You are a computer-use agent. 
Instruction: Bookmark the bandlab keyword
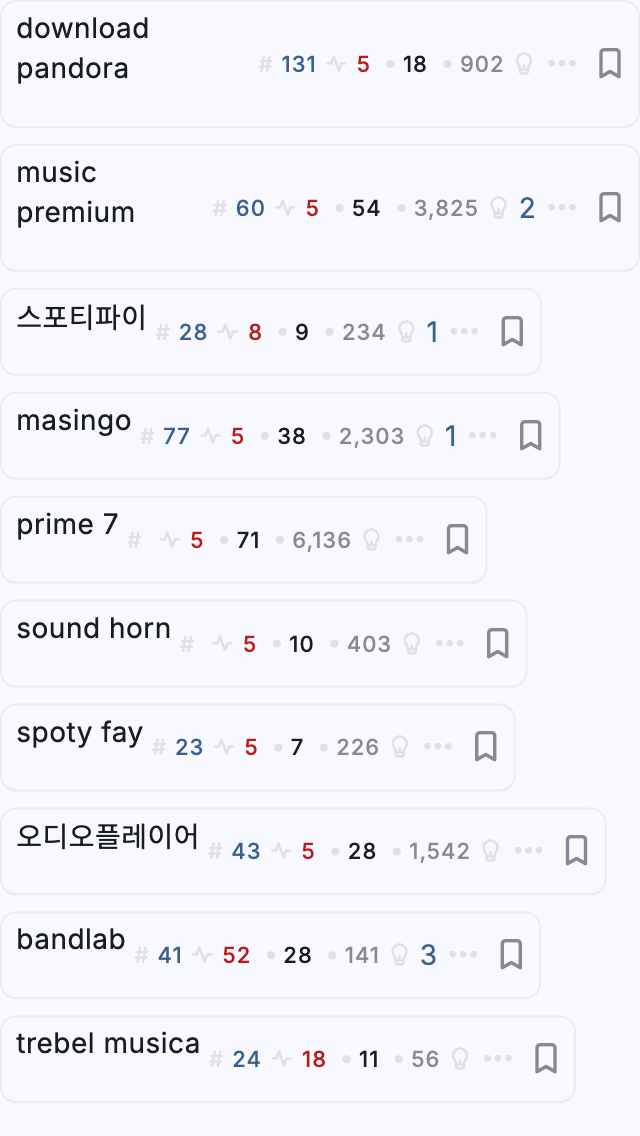click(511, 955)
